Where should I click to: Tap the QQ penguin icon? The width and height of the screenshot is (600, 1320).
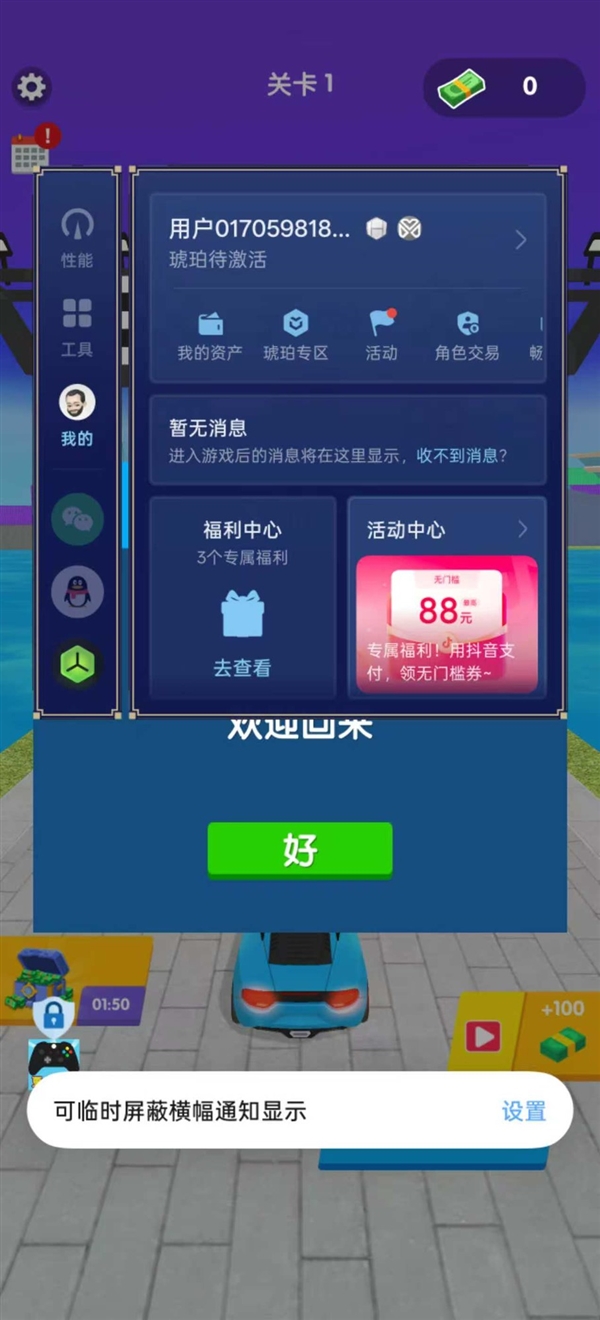77,592
